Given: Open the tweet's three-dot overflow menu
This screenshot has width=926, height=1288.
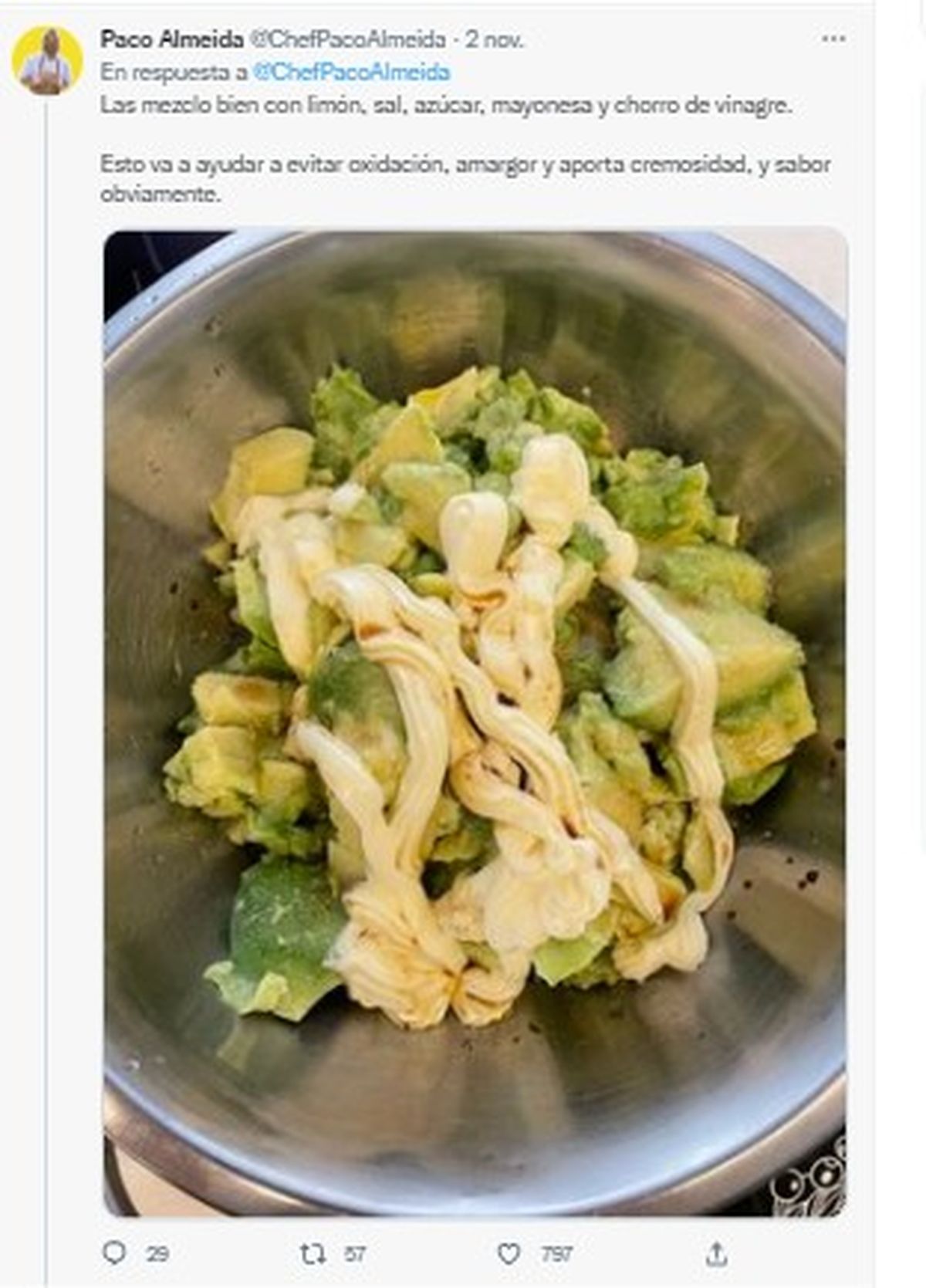Looking at the screenshot, I should [833, 39].
